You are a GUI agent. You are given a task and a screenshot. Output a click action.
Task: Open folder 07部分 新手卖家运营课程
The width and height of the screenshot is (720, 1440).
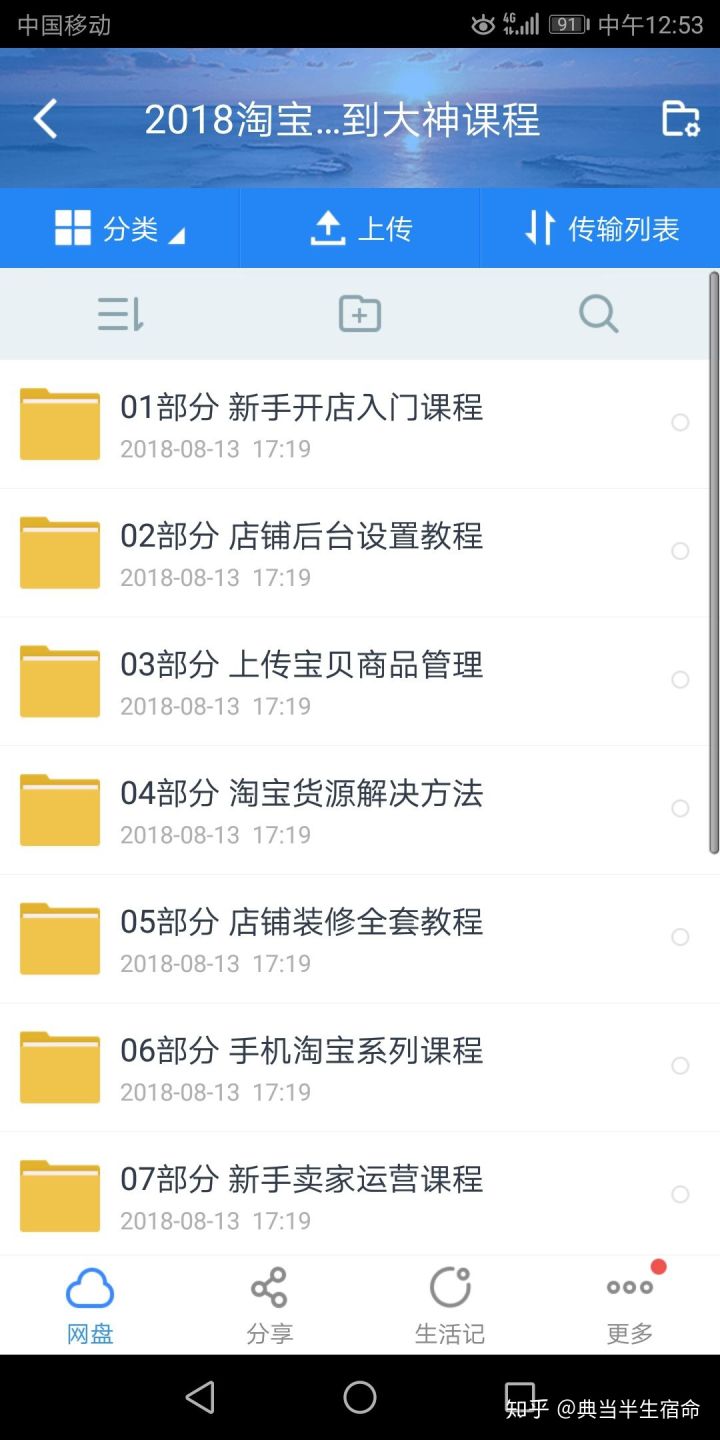click(x=300, y=1194)
